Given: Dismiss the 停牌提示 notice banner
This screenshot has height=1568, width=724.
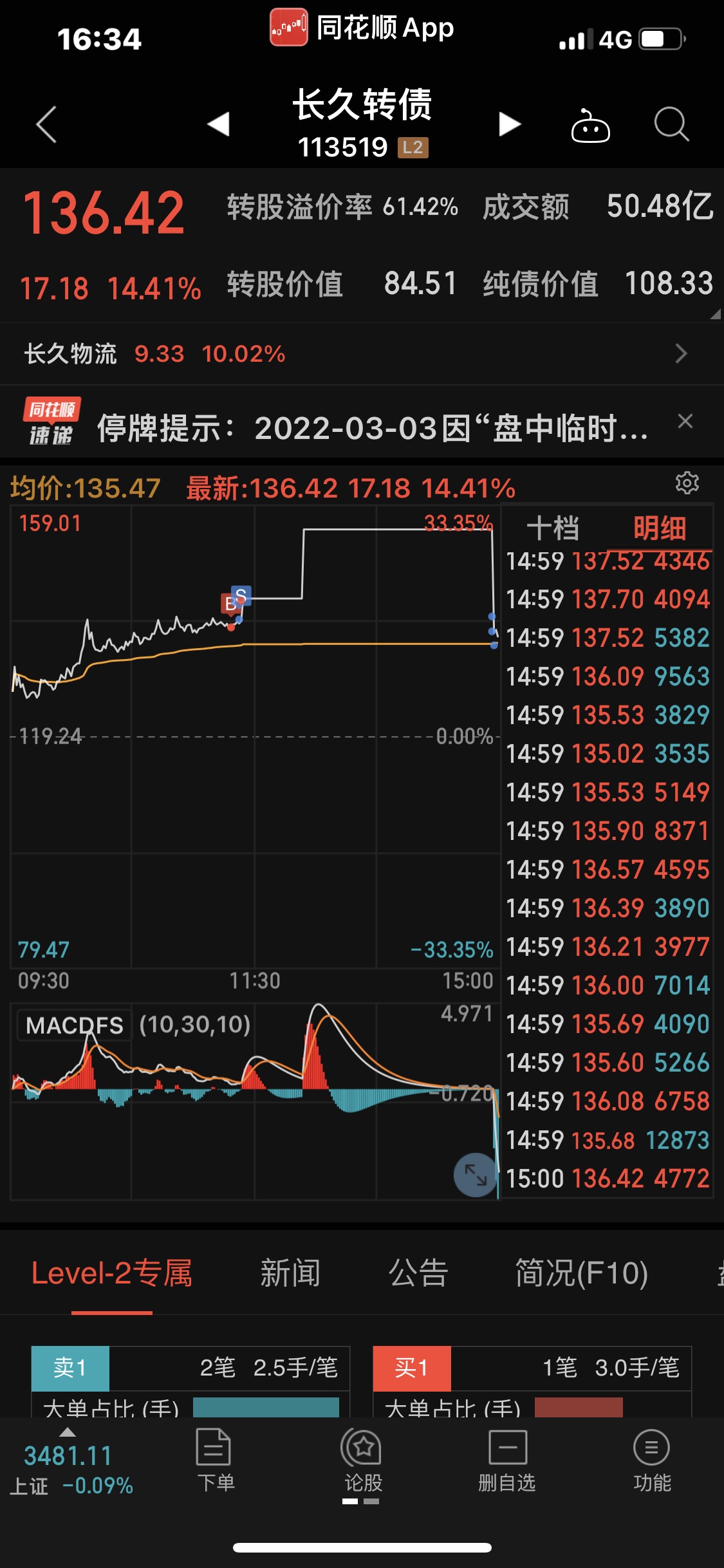Looking at the screenshot, I should tap(685, 421).
